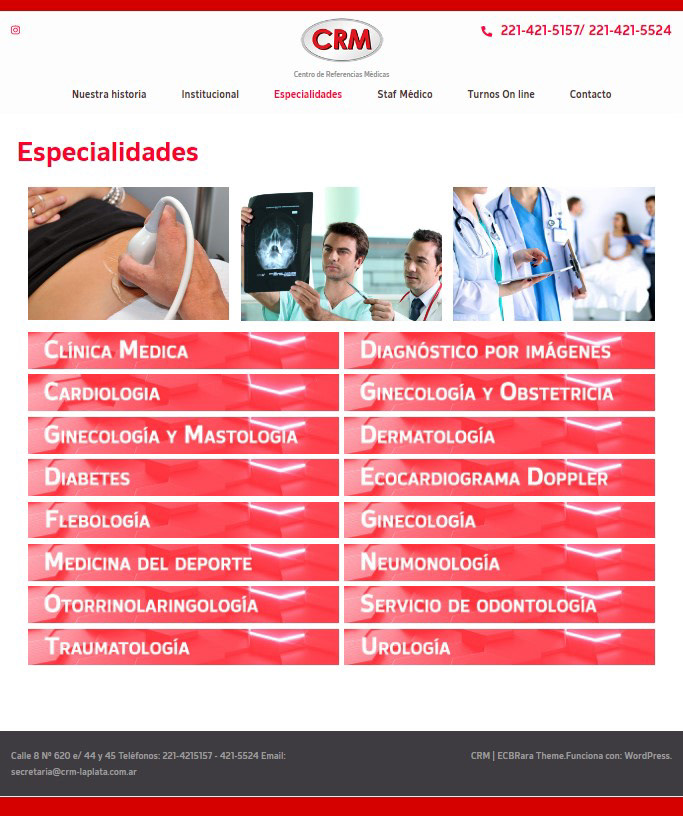Open the Nuestra historia page
Image resolution: width=683 pixels, height=816 pixels.
click(109, 94)
